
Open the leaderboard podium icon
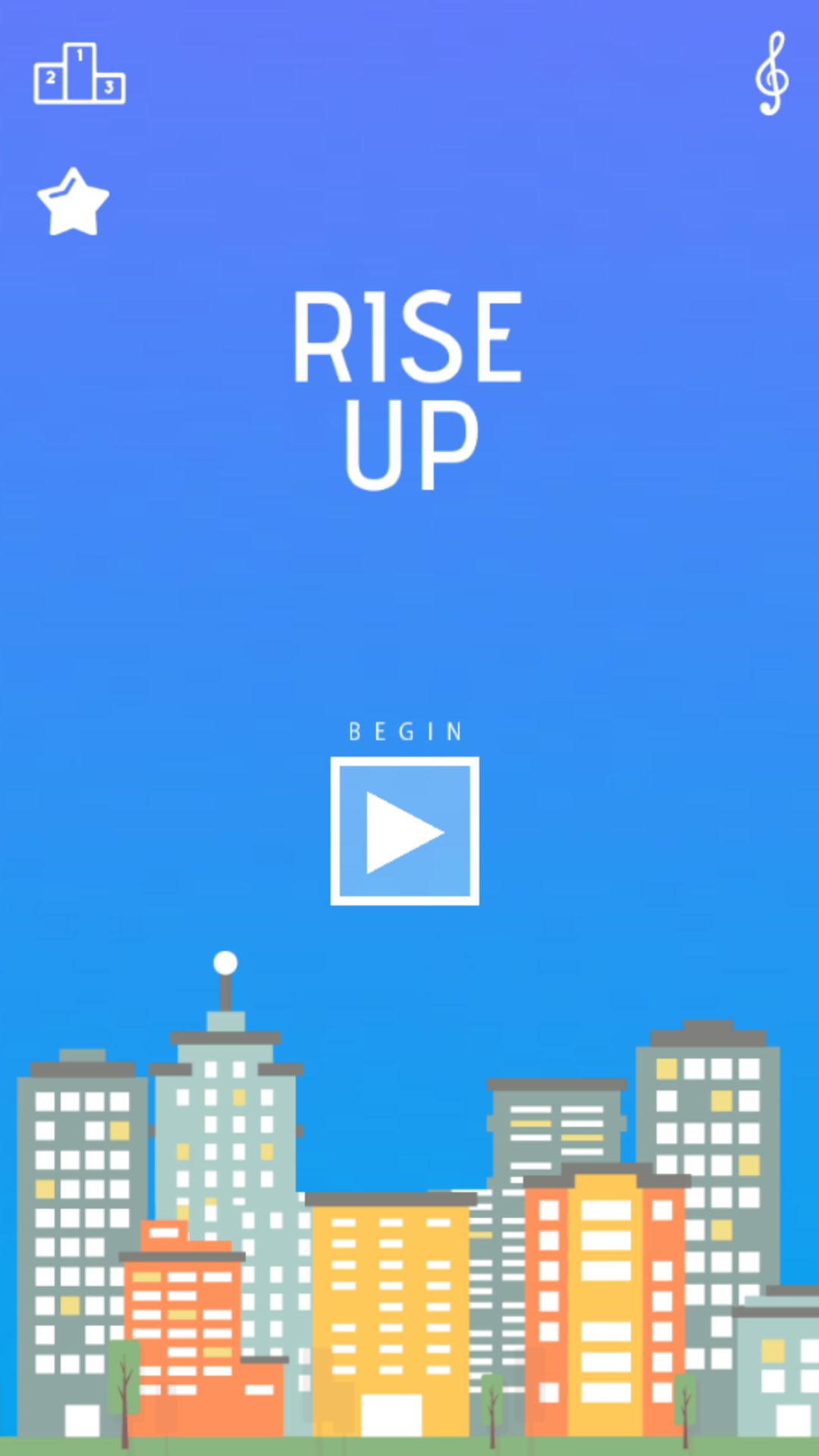coord(79,74)
